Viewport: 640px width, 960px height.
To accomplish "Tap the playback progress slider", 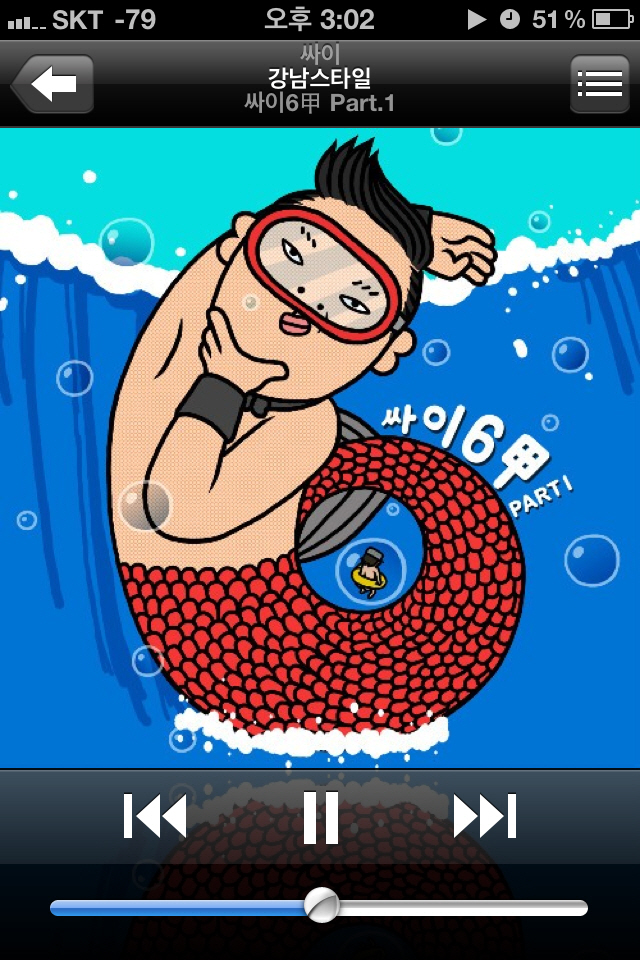I will point(319,907).
